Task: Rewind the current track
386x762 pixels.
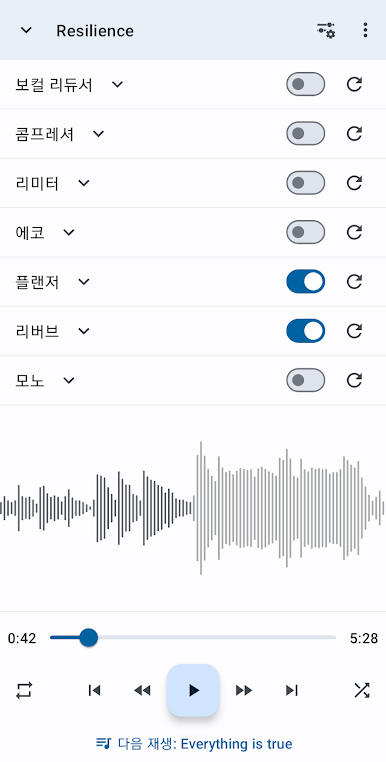Action: 142,690
